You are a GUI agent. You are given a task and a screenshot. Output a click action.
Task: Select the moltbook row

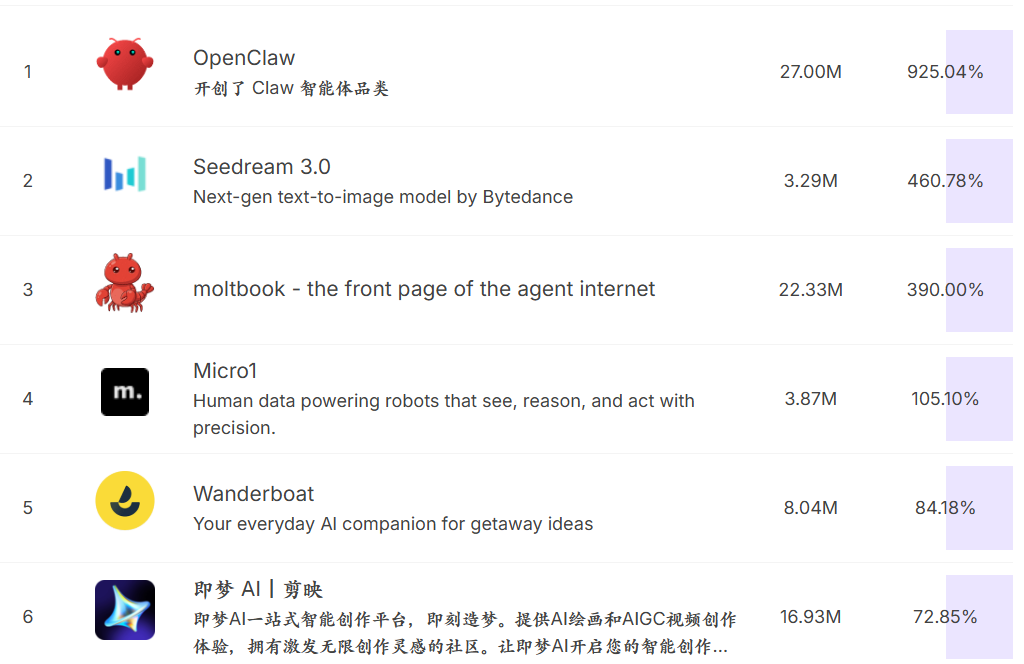click(x=424, y=289)
